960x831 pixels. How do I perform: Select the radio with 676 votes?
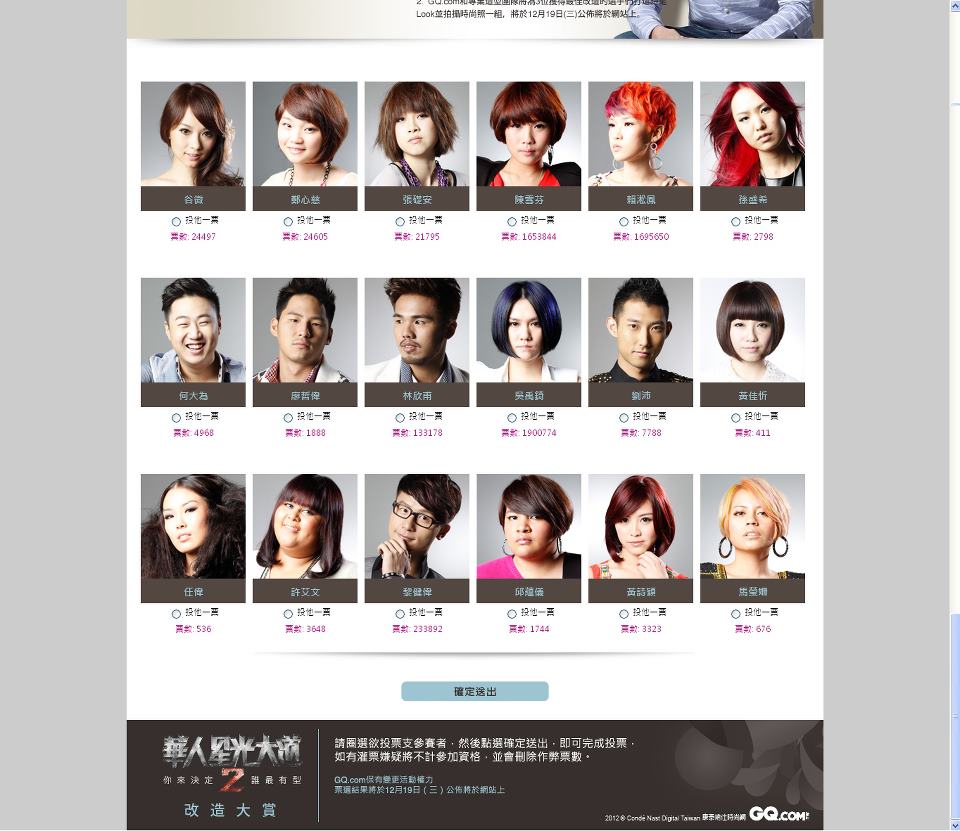click(736, 614)
